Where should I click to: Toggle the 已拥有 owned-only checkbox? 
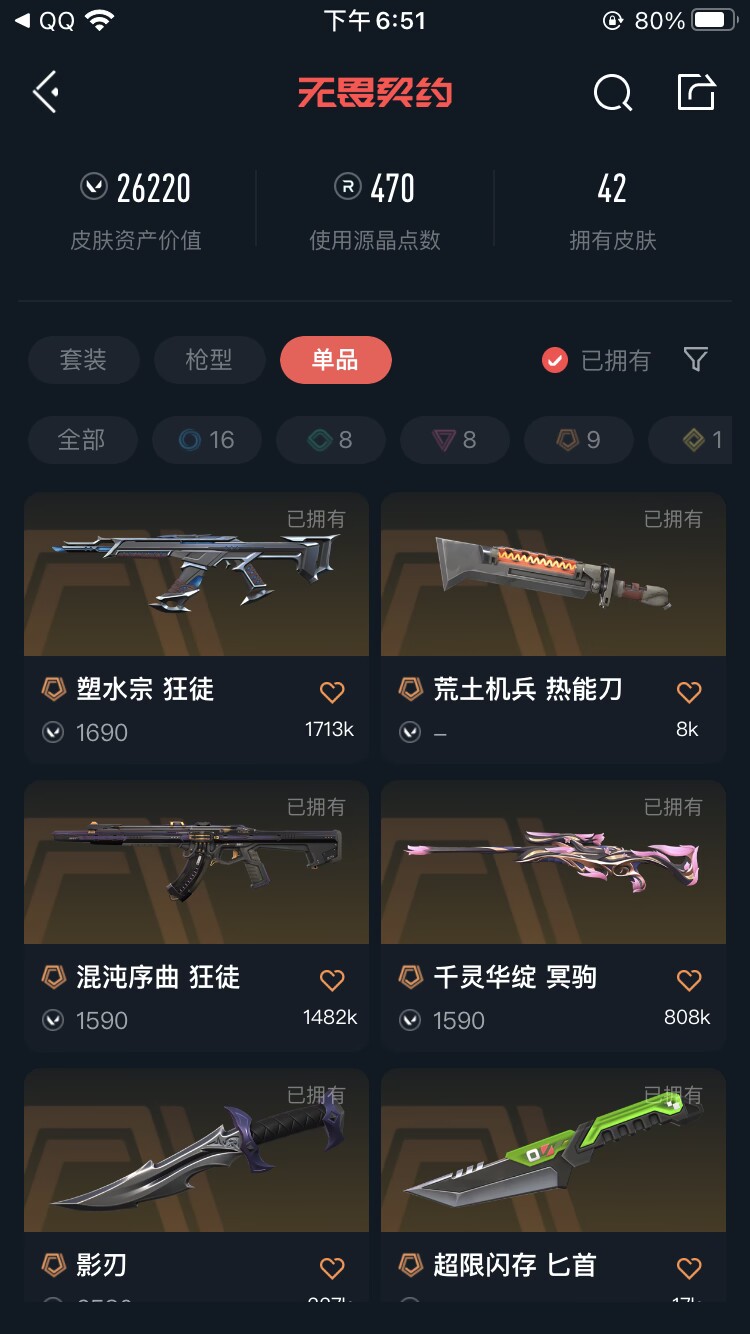[555, 360]
